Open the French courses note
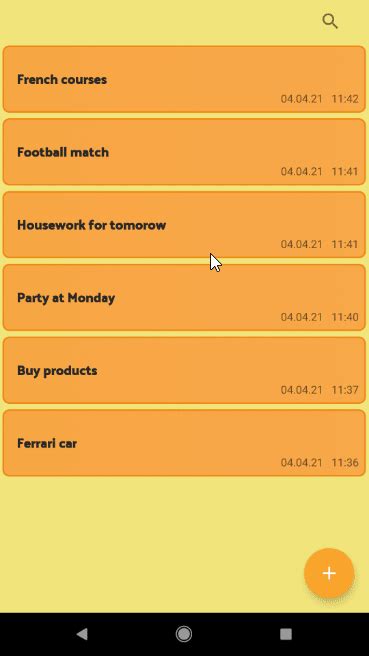 184,79
